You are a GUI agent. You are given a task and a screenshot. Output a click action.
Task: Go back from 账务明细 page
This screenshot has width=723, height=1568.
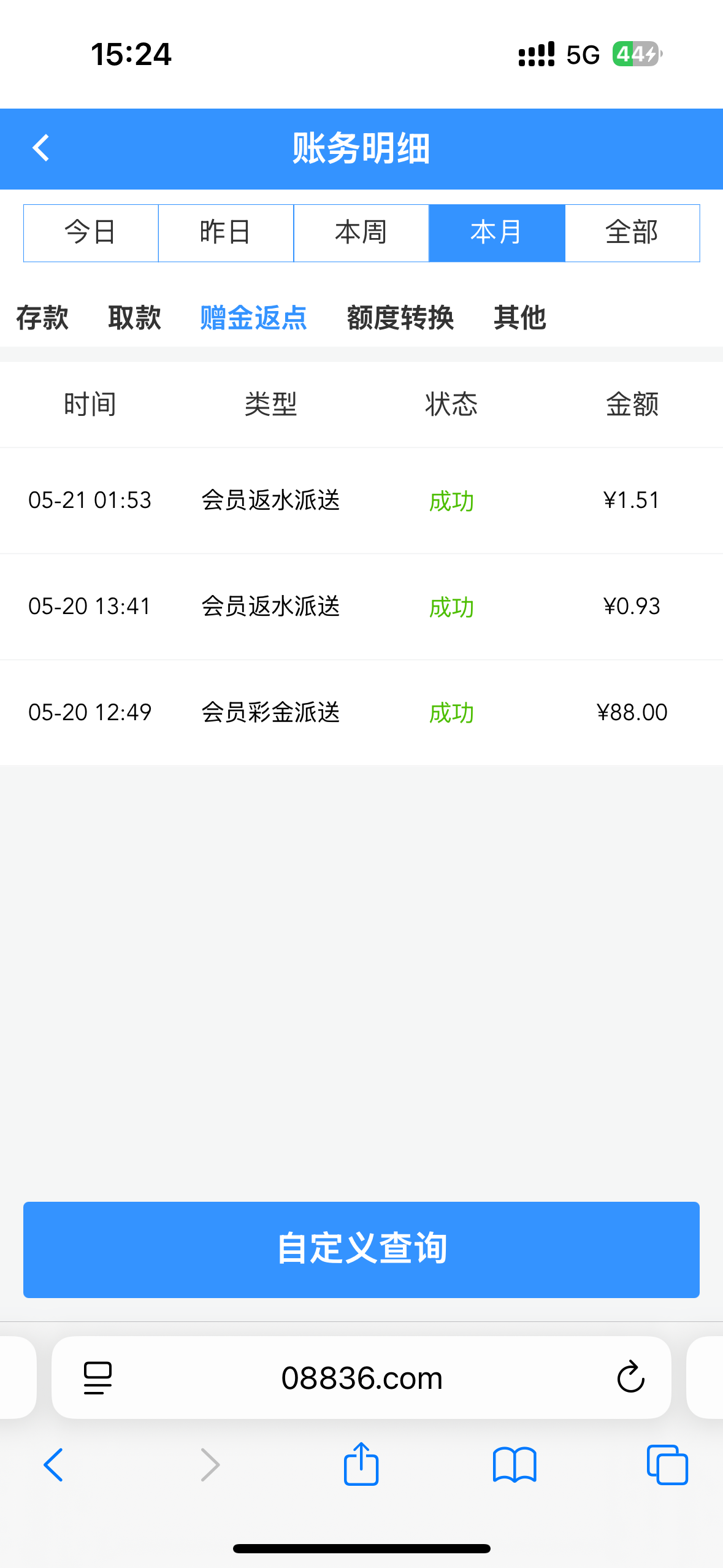(x=40, y=148)
